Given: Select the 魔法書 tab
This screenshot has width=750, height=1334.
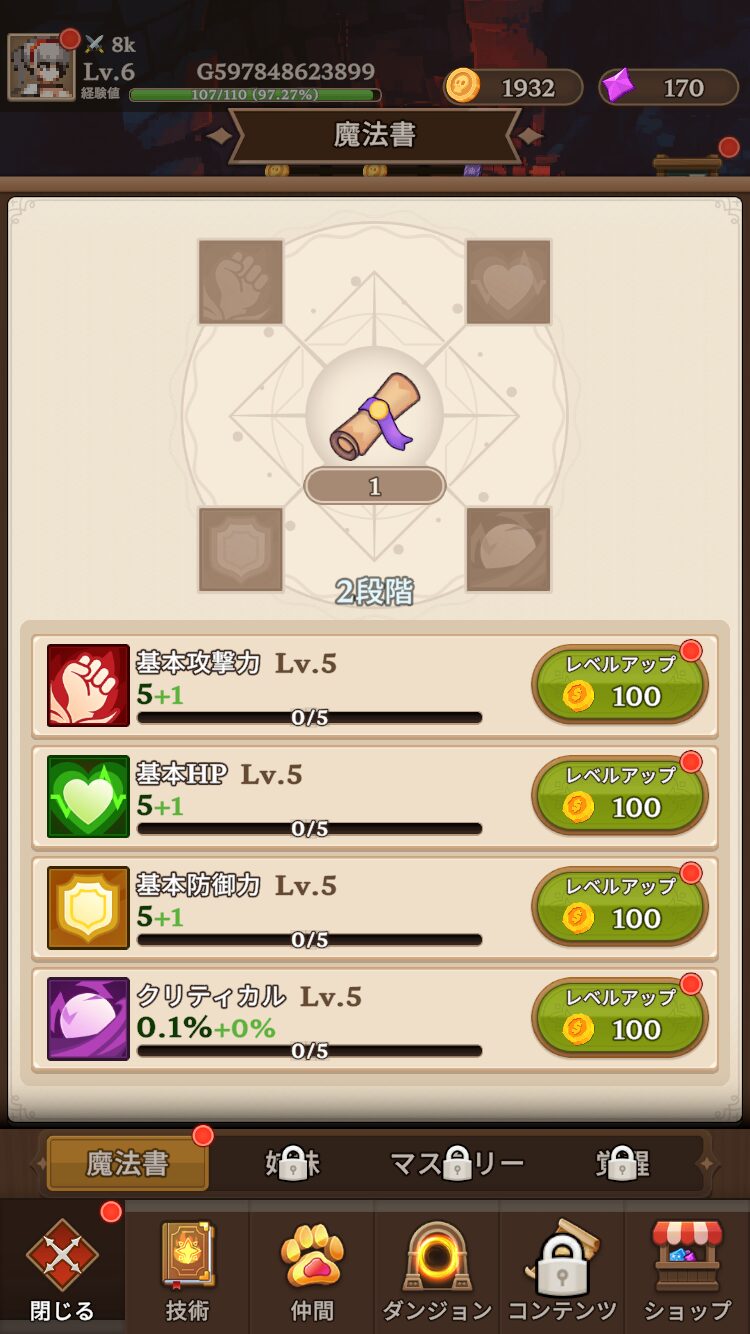Looking at the screenshot, I should [128, 1164].
